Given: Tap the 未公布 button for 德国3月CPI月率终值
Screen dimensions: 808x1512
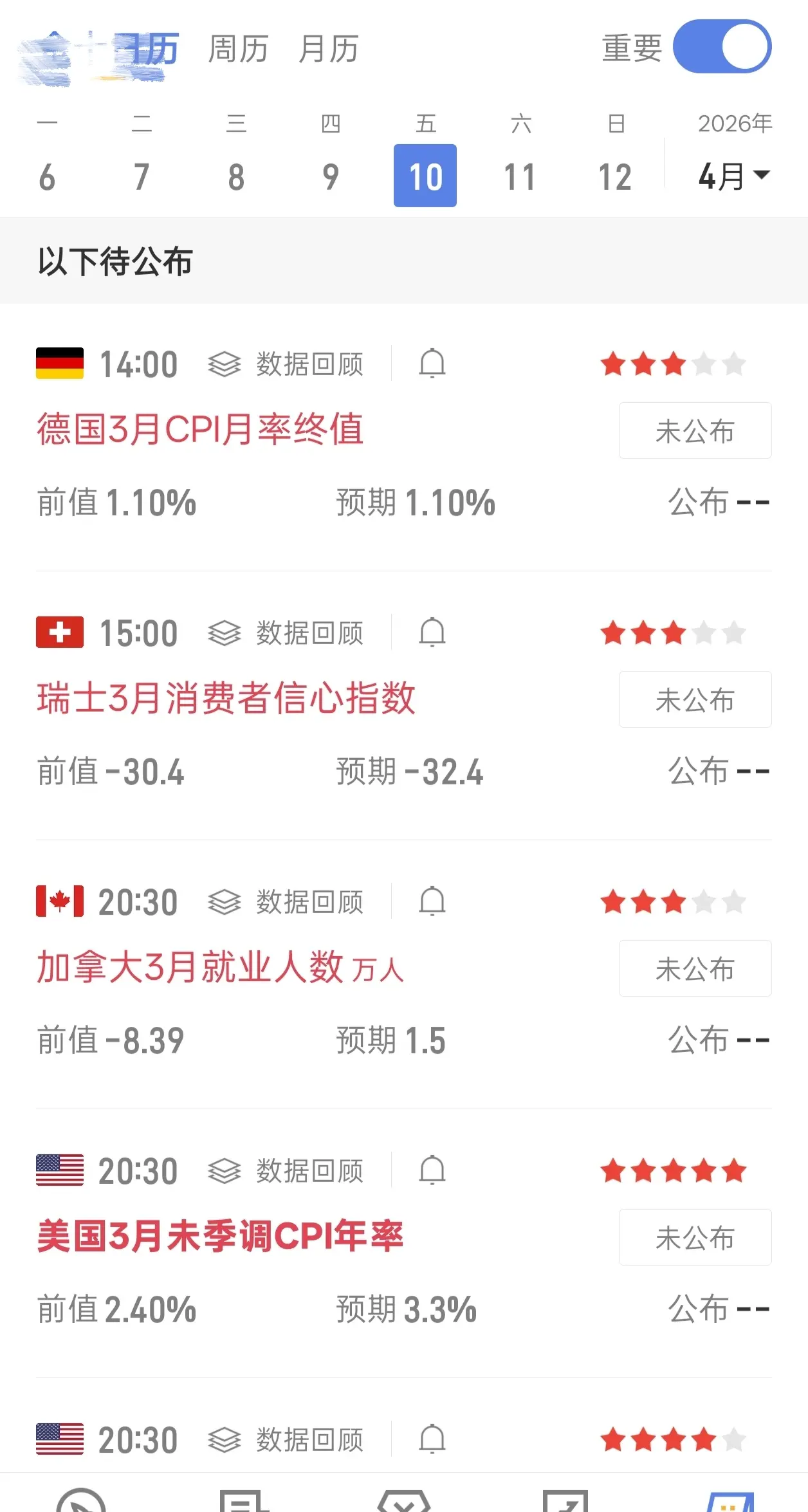Looking at the screenshot, I should 695,430.
